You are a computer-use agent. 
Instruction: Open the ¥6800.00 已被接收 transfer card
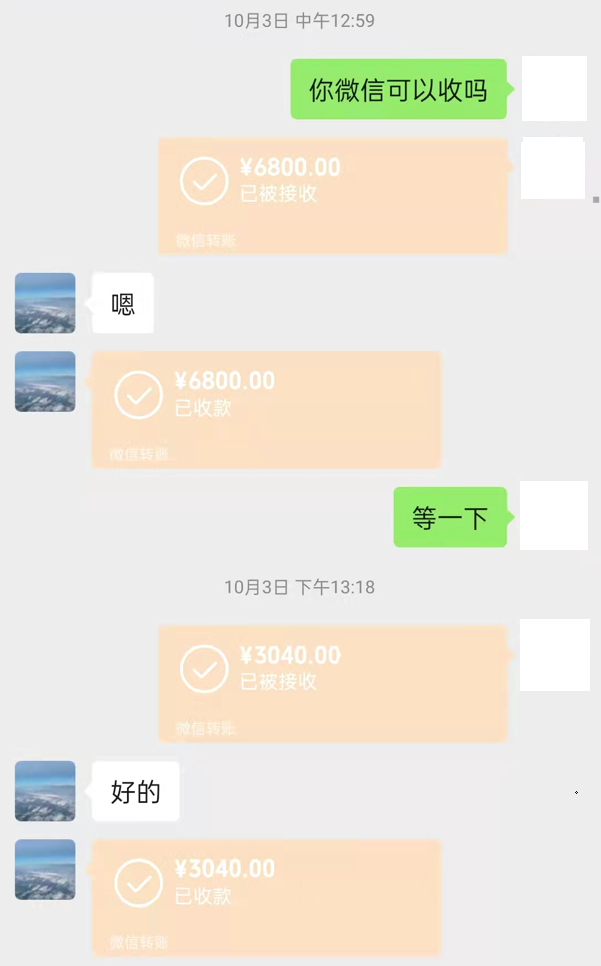click(333, 195)
